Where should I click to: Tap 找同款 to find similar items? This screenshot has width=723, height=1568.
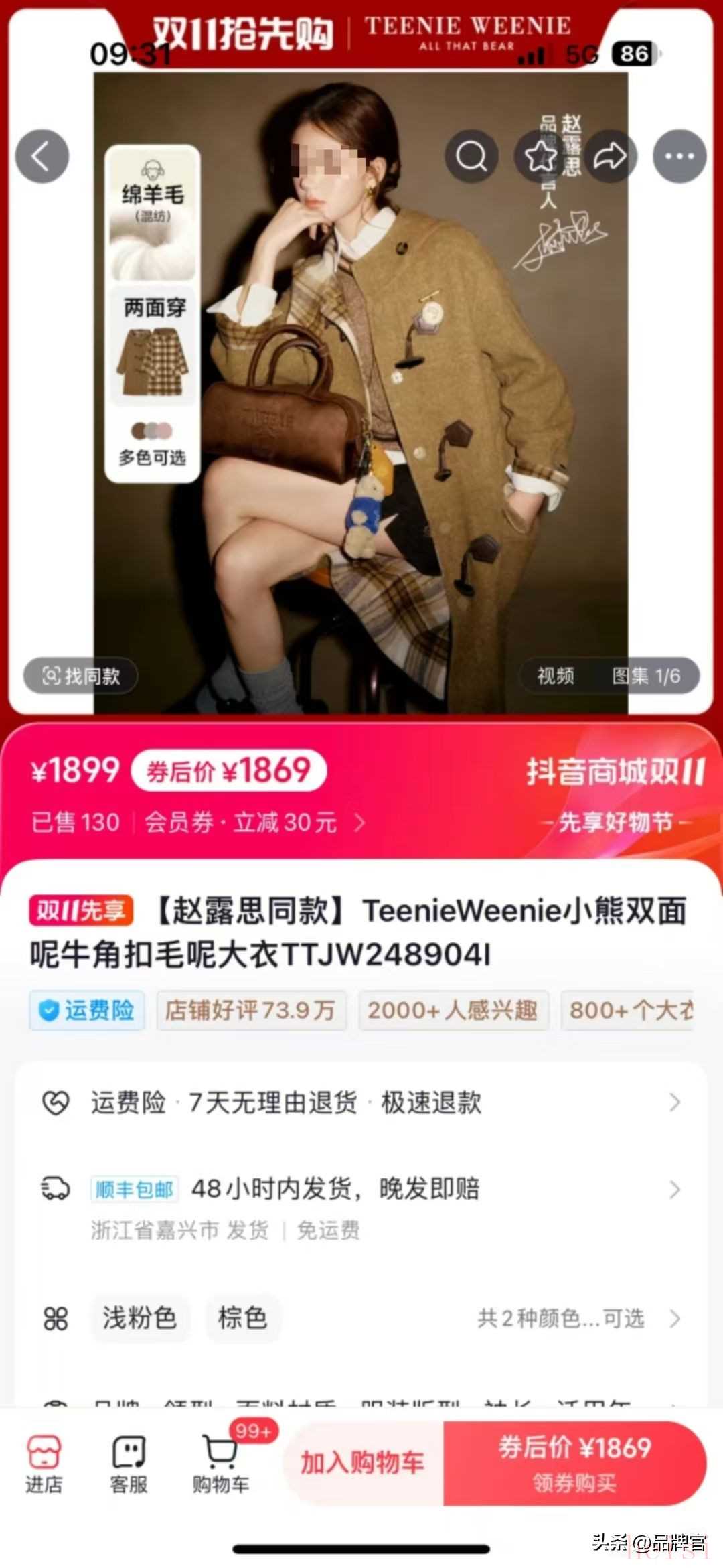tap(81, 676)
